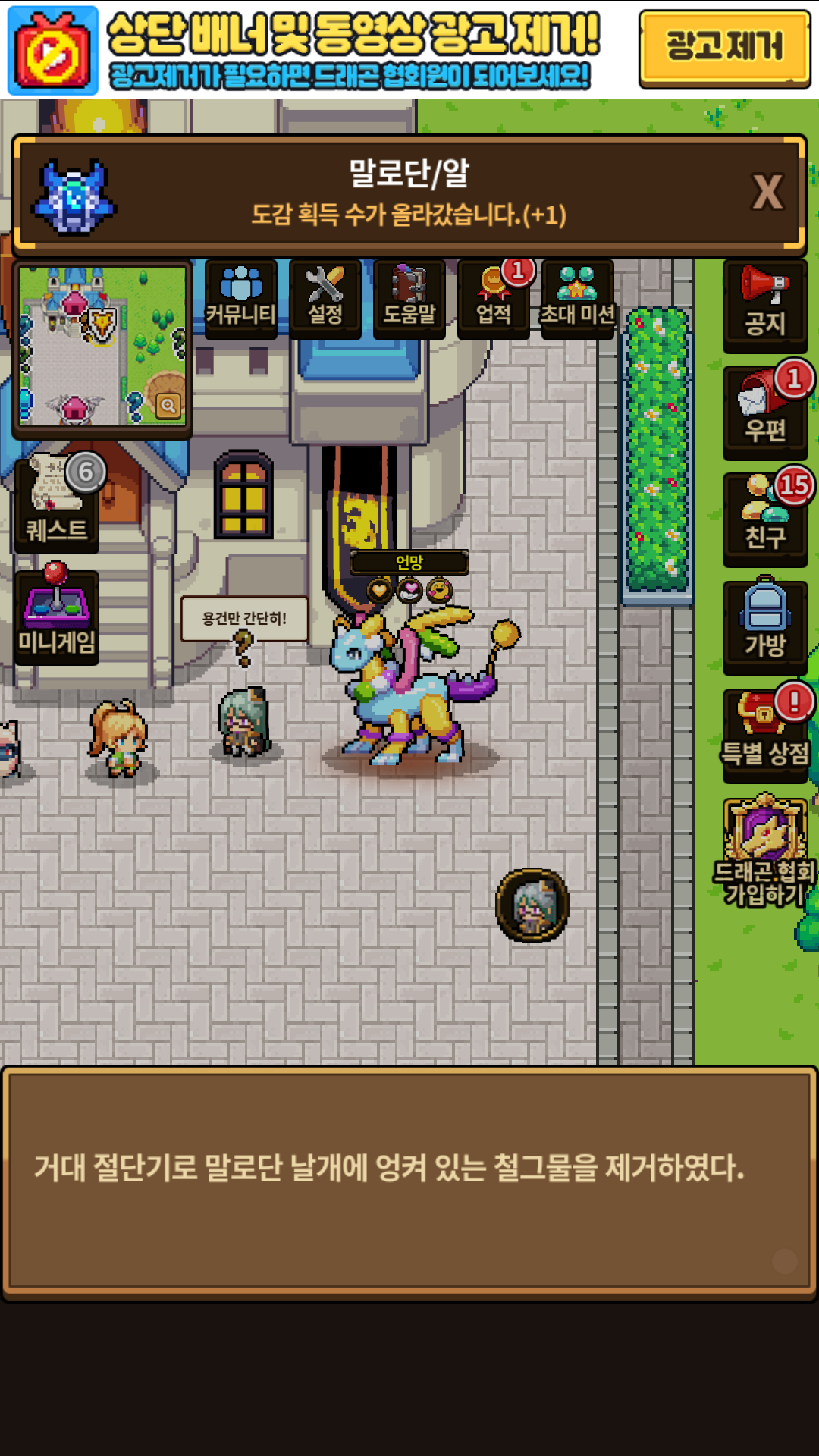The image size is (819, 1456).
Task: Open the 도움말 help menu
Action: pos(409,298)
